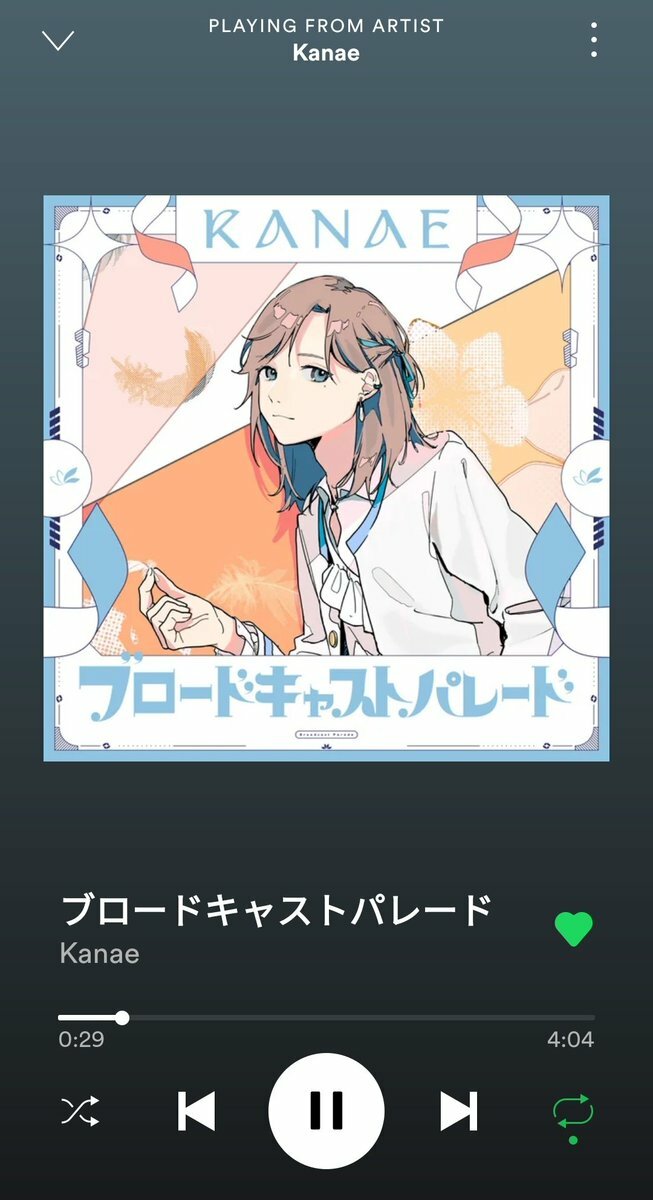Image resolution: width=653 pixels, height=1200 pixels.
Task: Go back to the previous track
Action: 196,1111
